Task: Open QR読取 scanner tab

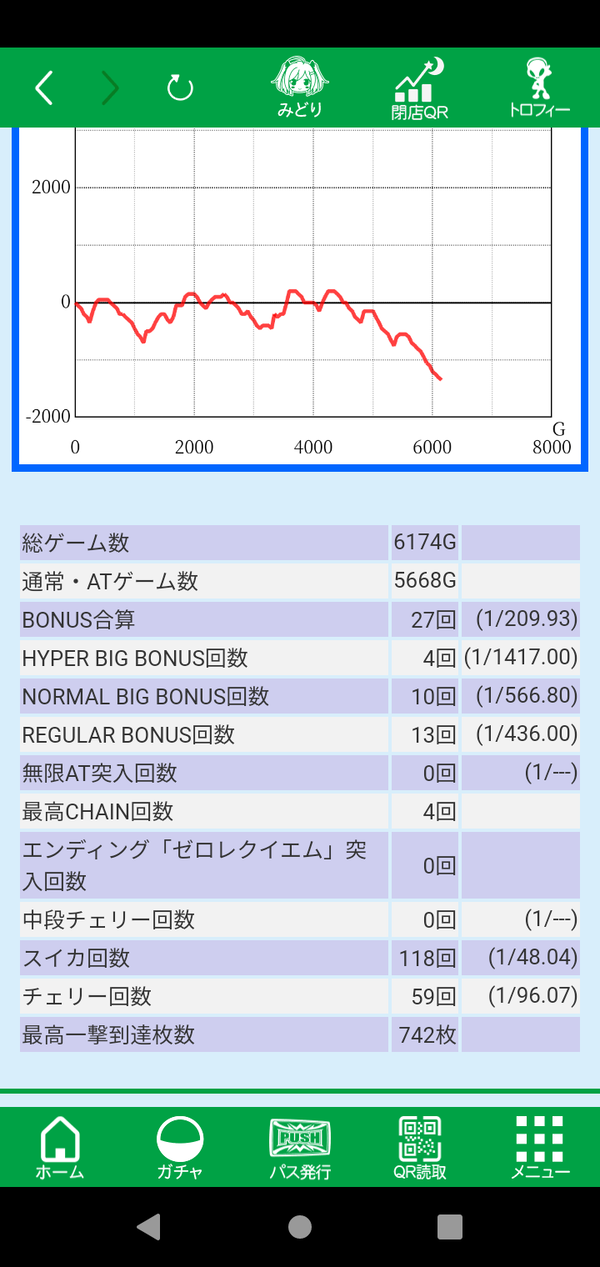Action: pos(420,1147)
